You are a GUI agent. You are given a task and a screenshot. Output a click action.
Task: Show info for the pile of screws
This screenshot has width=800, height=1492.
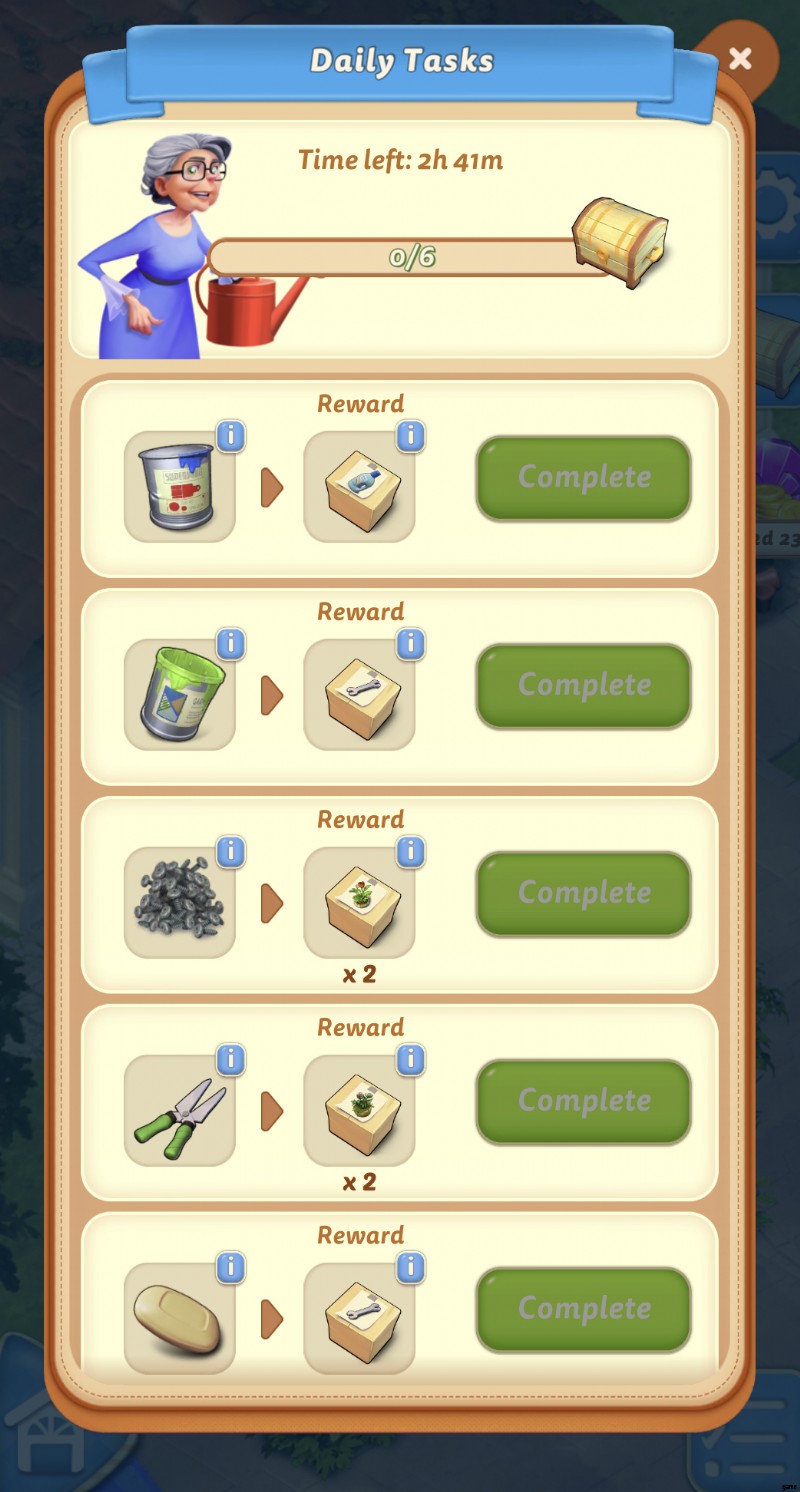[x=231, y=852]
